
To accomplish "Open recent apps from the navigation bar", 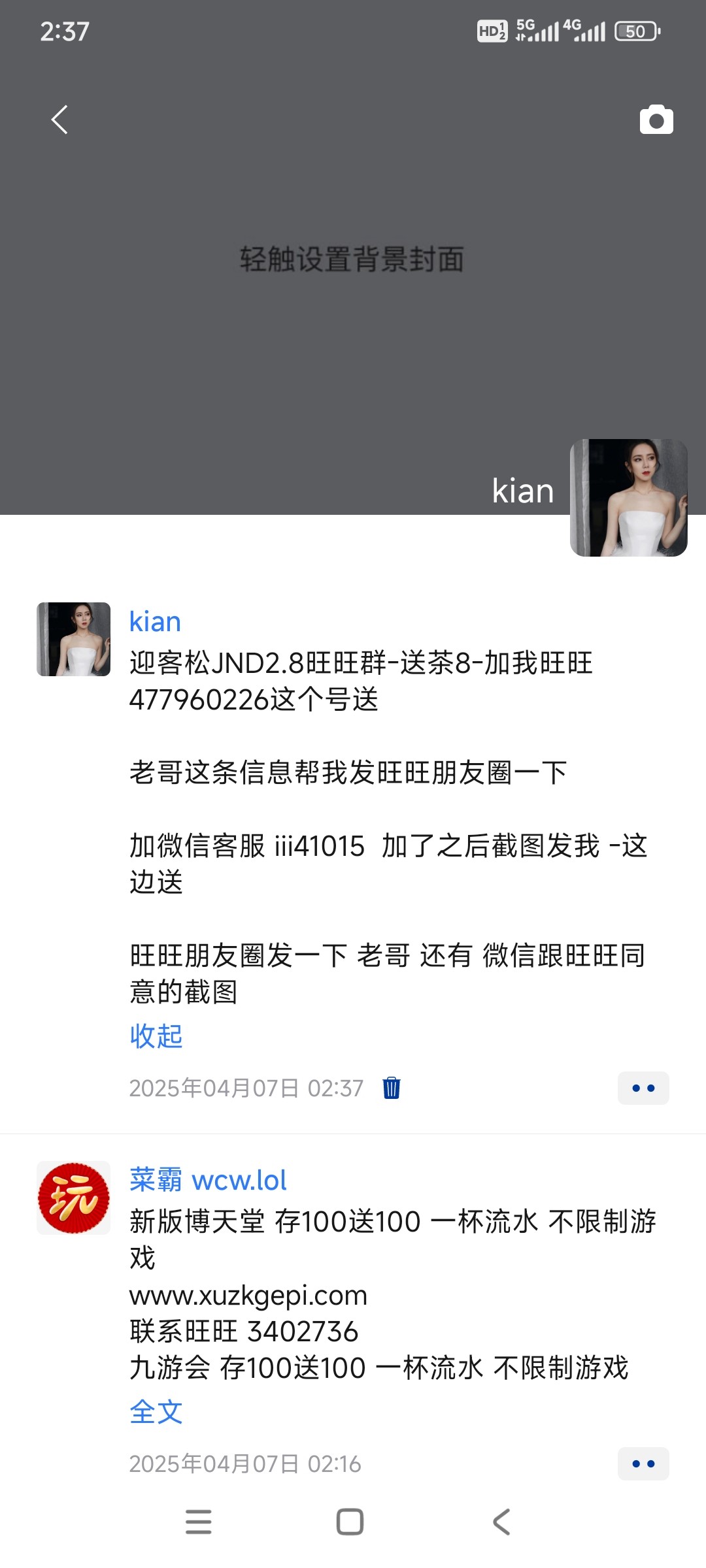I will 199,1522.
